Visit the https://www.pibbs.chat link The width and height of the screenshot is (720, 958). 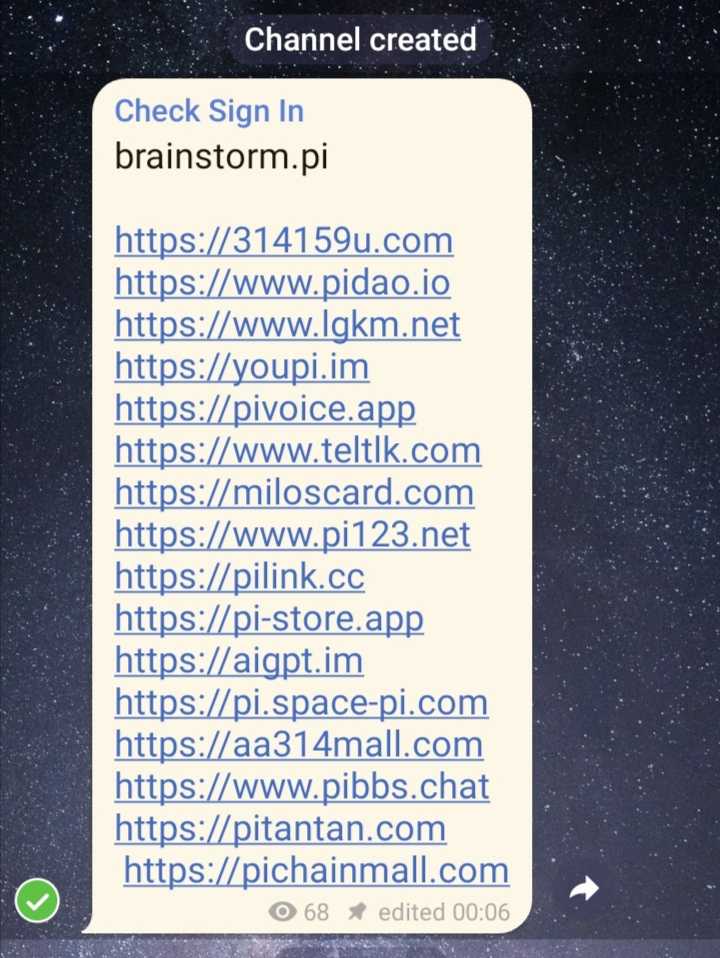tap(302, 787)
